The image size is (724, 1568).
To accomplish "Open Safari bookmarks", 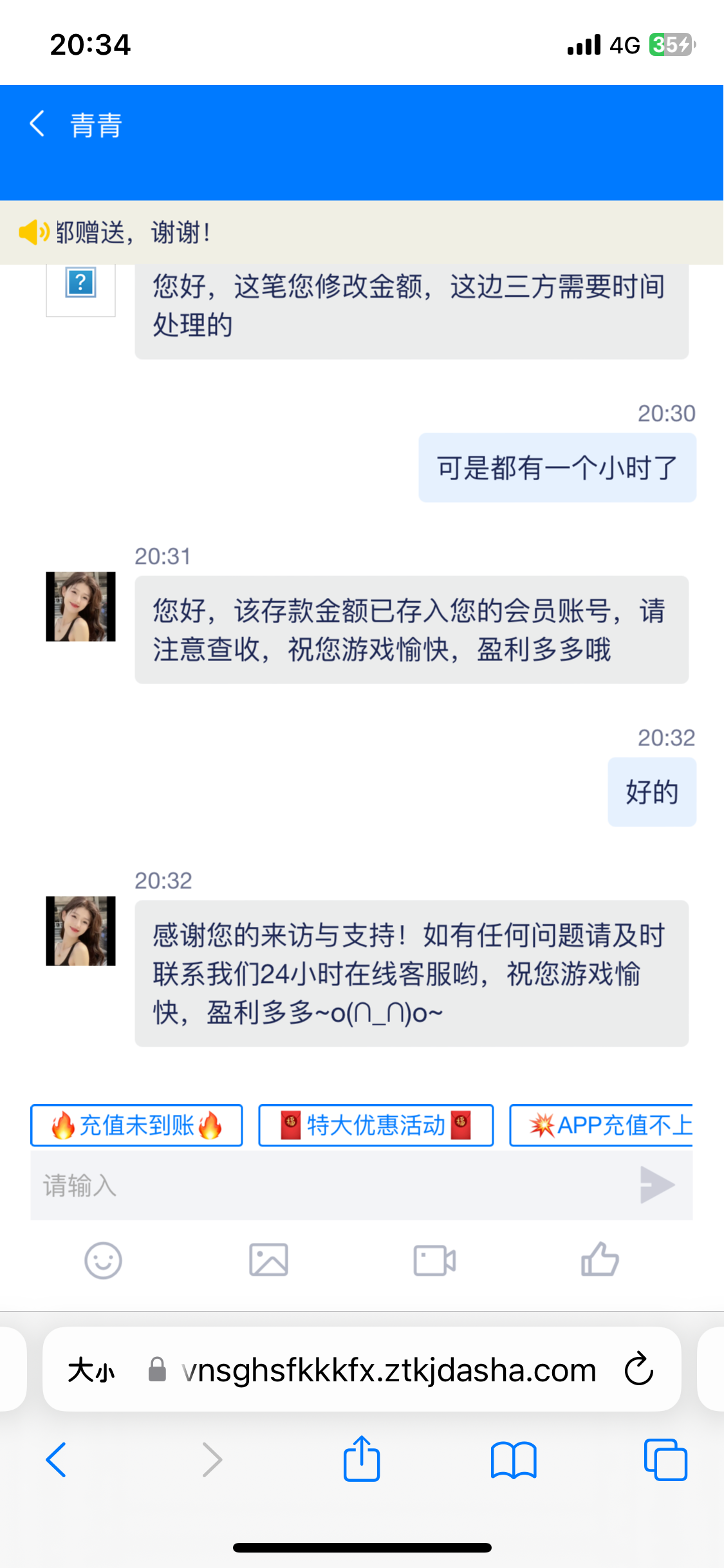I will 513,1459.
